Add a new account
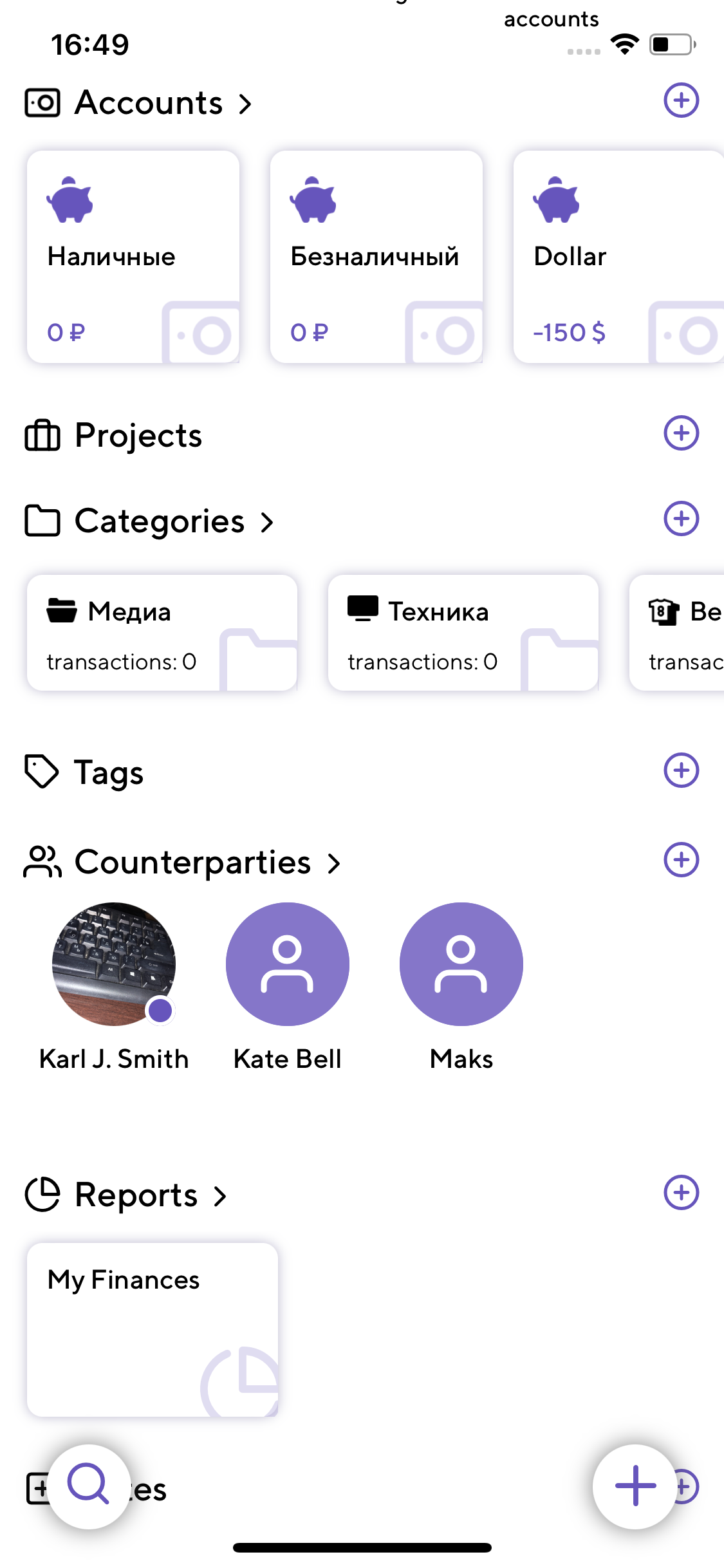724x1568 pixels. coord(681,100)
